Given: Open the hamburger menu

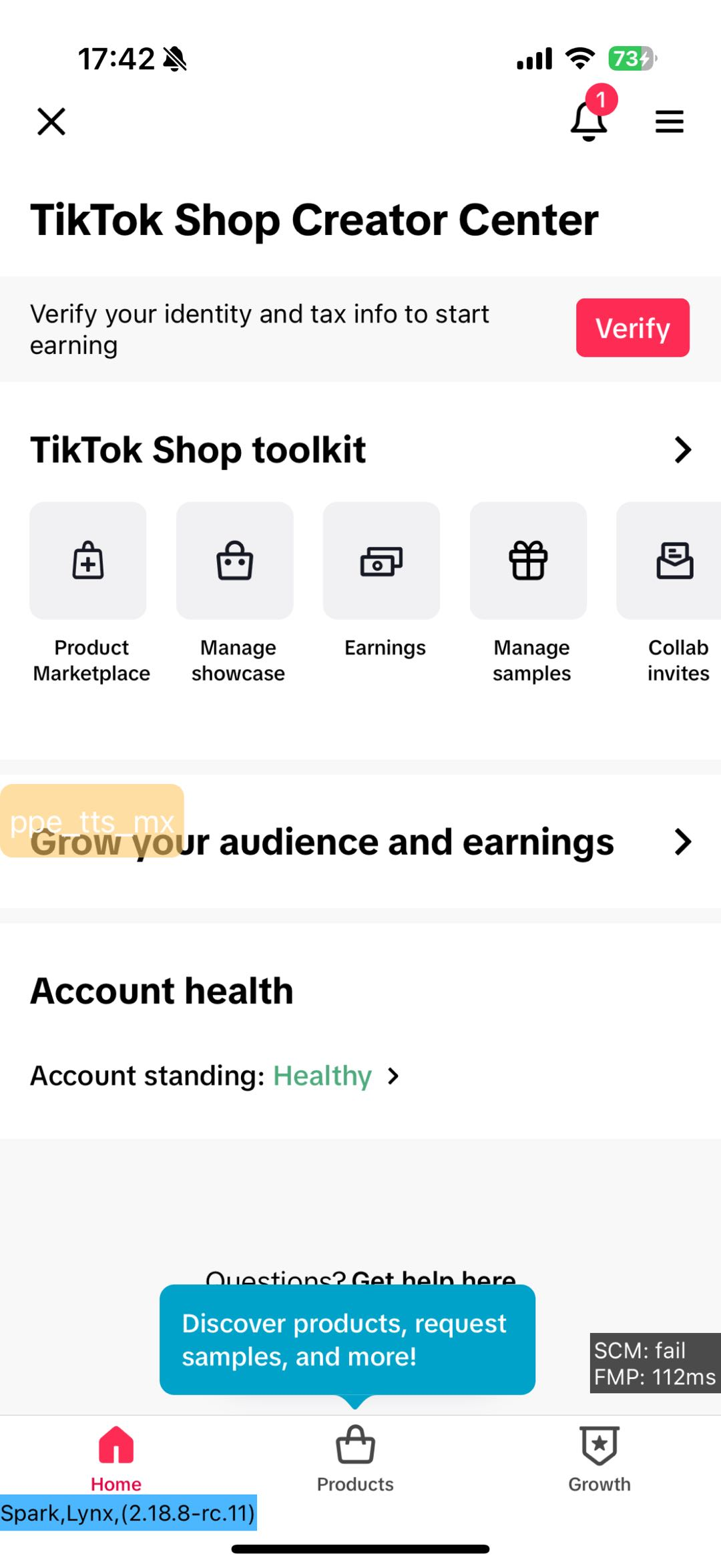Looking at the screenshot, I should pos(669,122).
